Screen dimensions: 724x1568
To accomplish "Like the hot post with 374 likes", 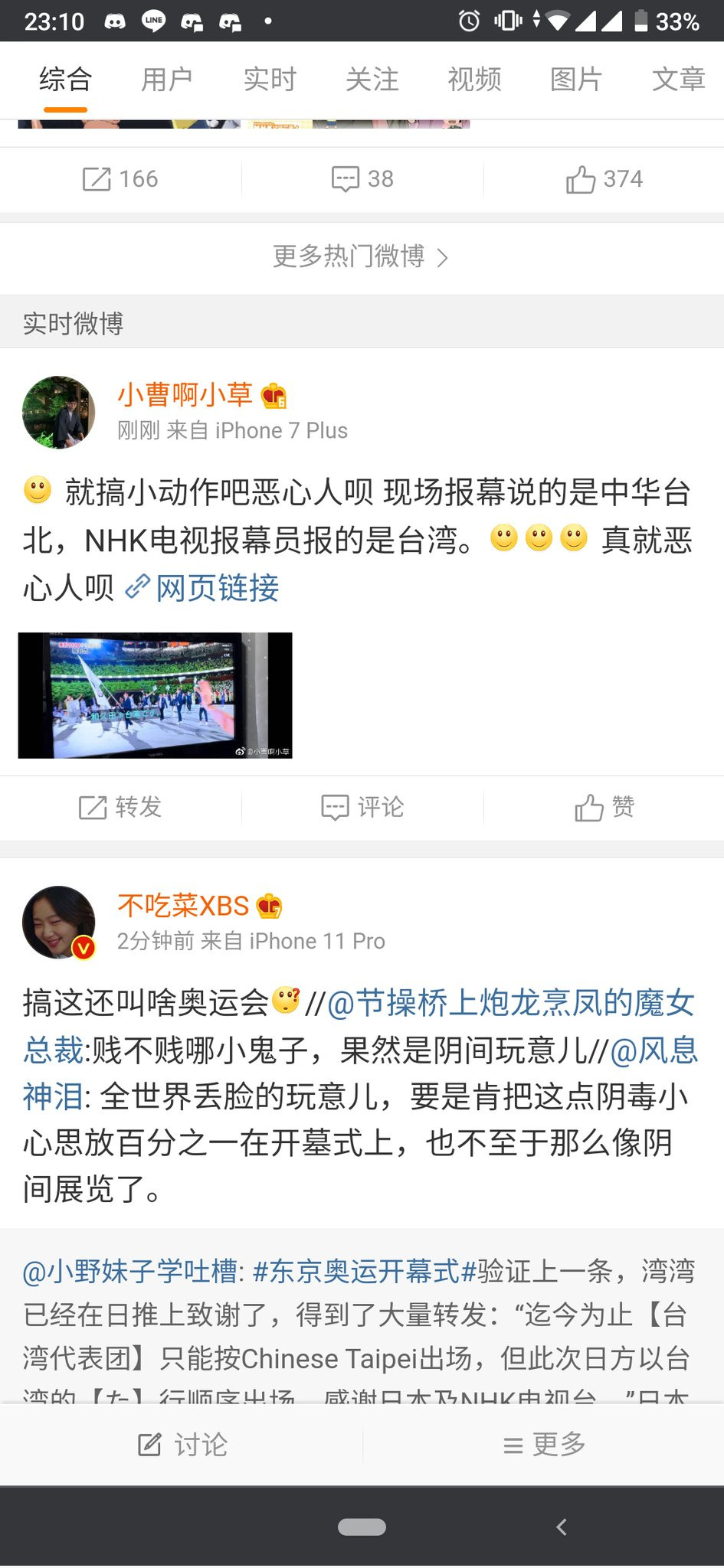I will coord(604,179).
